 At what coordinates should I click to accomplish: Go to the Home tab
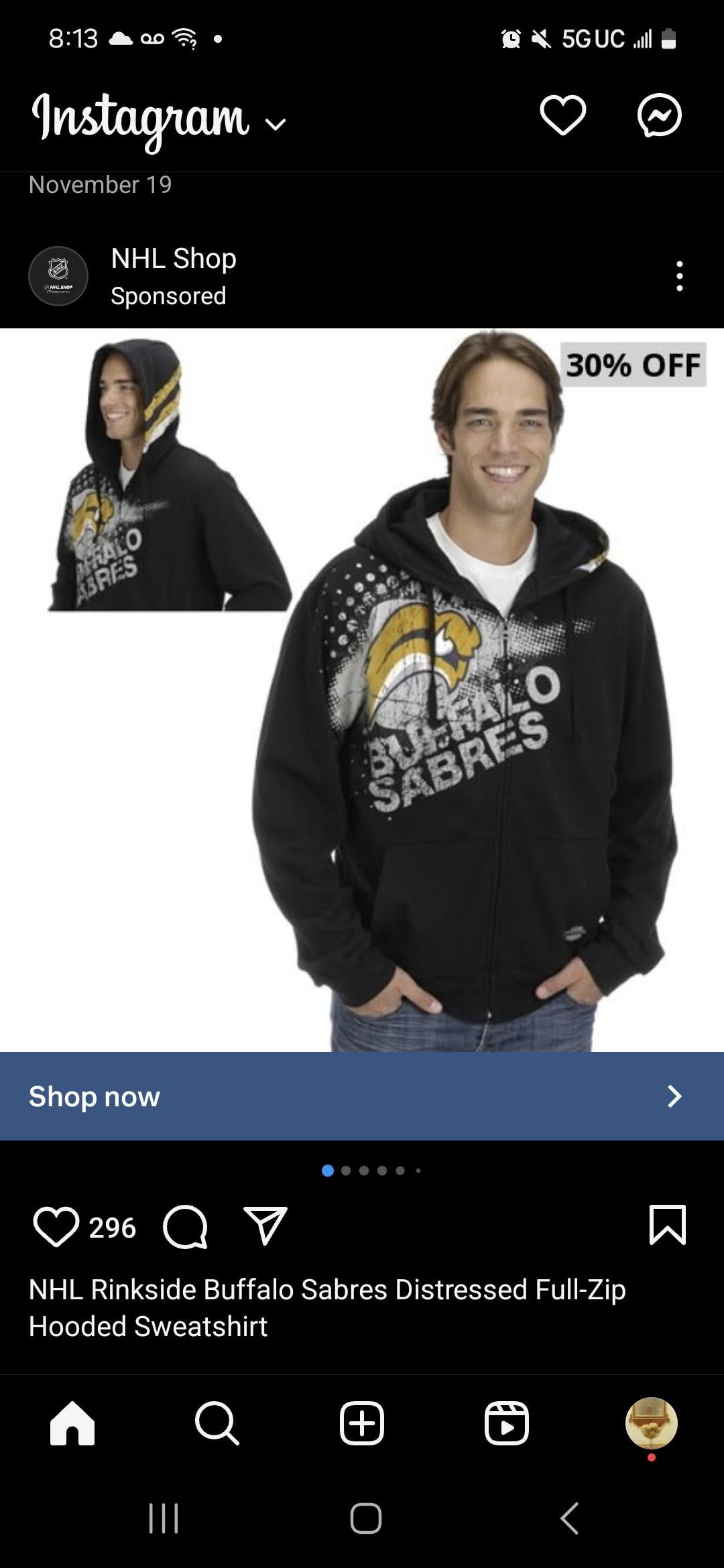(x=72, y=1423)
